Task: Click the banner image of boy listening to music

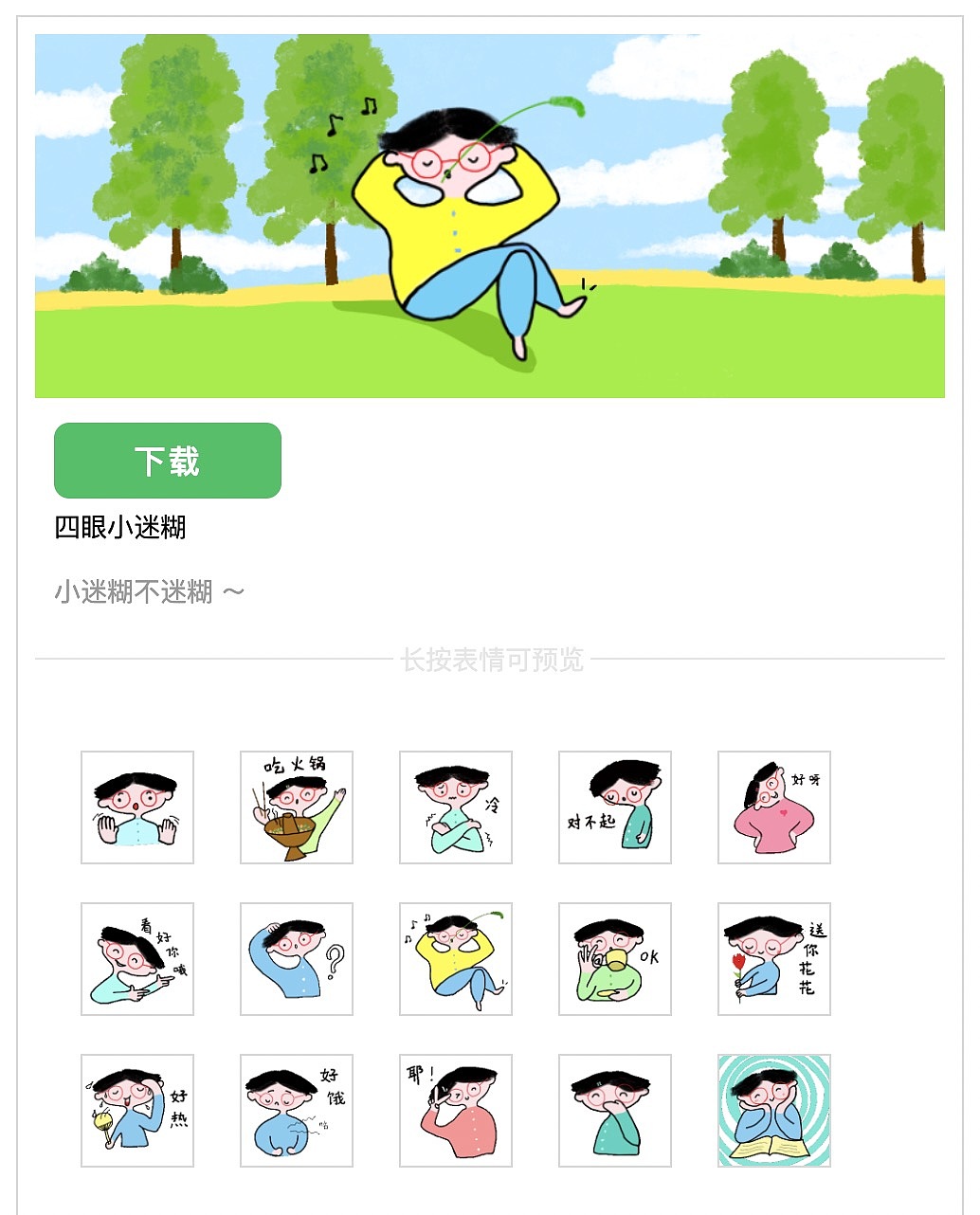Action: tap(490, 215)
